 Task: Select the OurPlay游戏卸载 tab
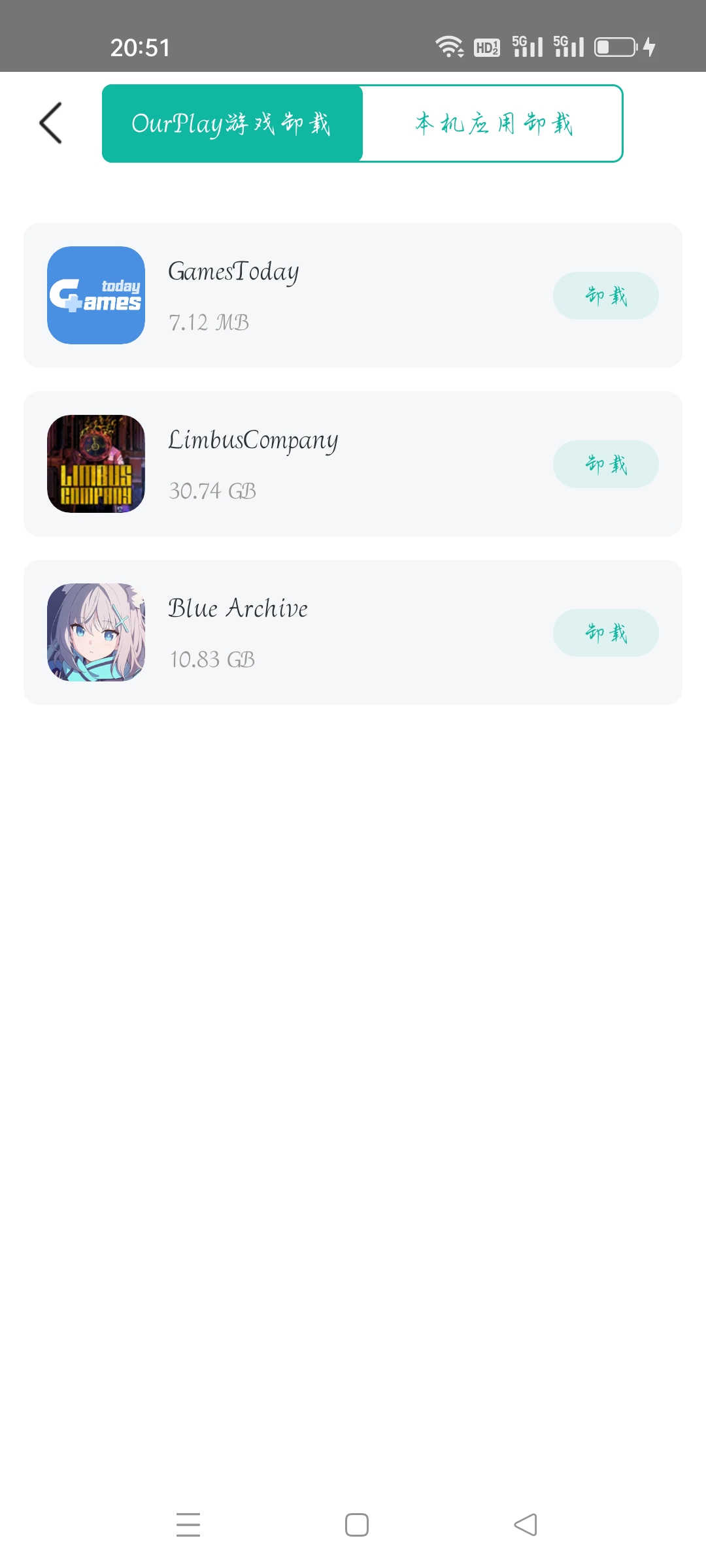tap(232, 123)
